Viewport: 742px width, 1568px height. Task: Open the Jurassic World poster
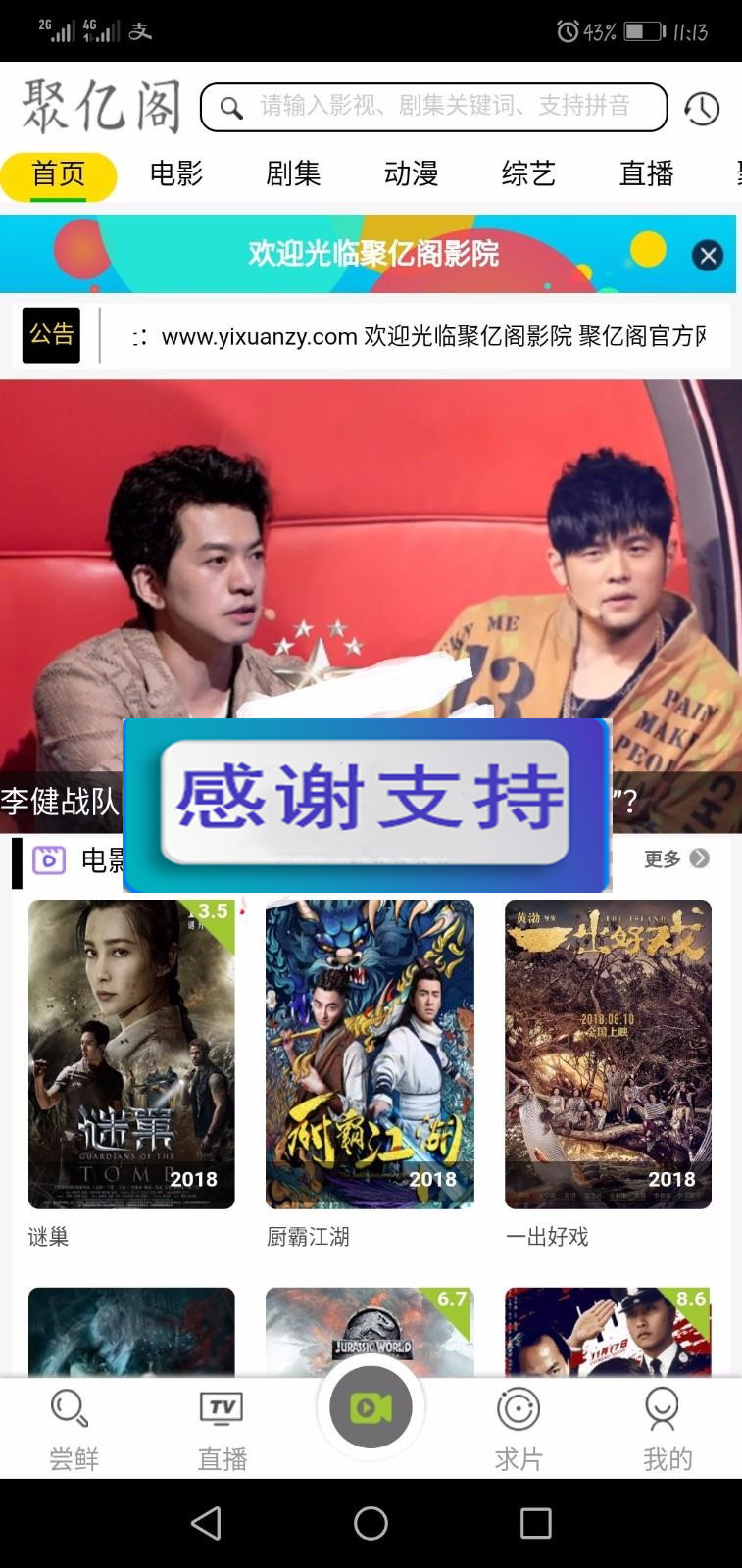point(370,1331)
